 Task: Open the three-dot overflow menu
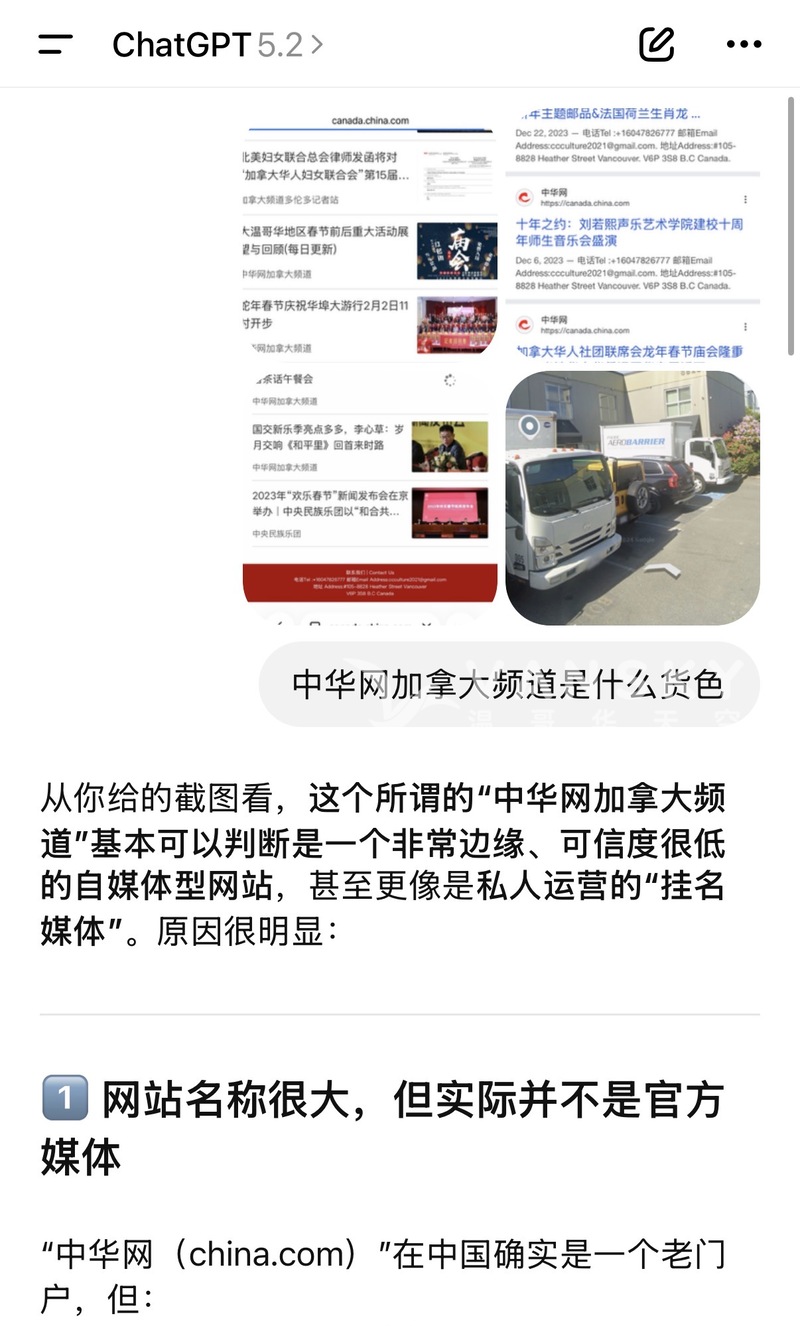click(744, 44)
